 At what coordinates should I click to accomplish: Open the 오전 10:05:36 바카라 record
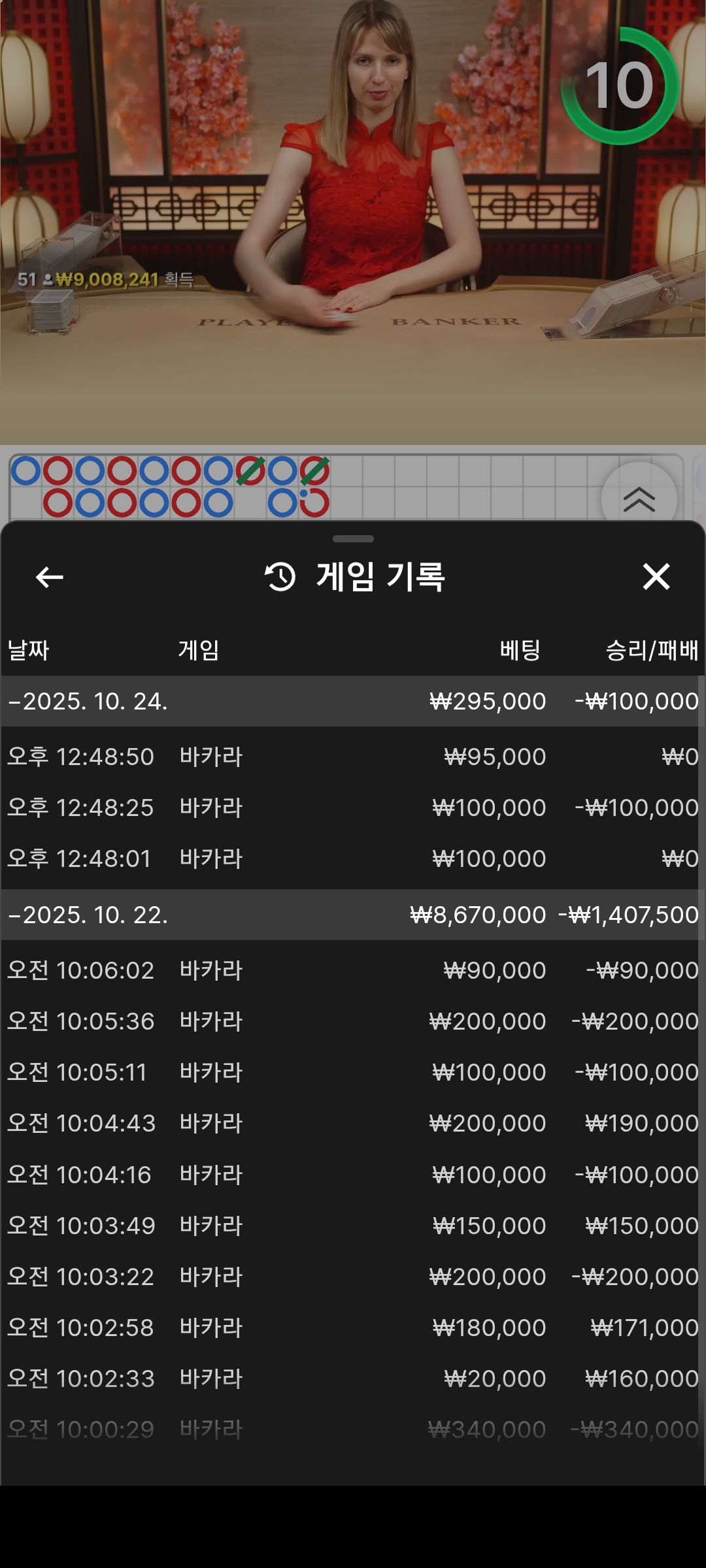pos(353,1021)
